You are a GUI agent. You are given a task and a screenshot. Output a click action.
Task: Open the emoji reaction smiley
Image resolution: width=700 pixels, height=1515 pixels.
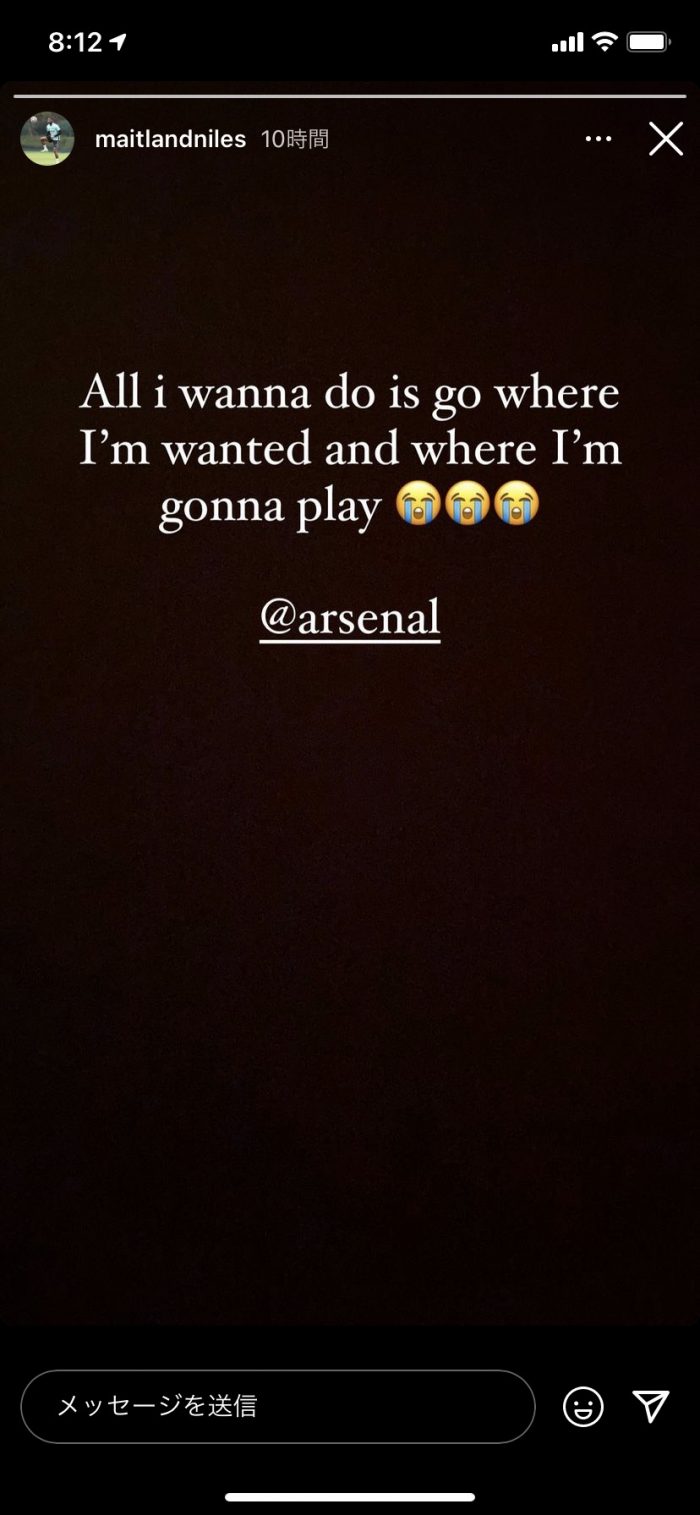583,1407
